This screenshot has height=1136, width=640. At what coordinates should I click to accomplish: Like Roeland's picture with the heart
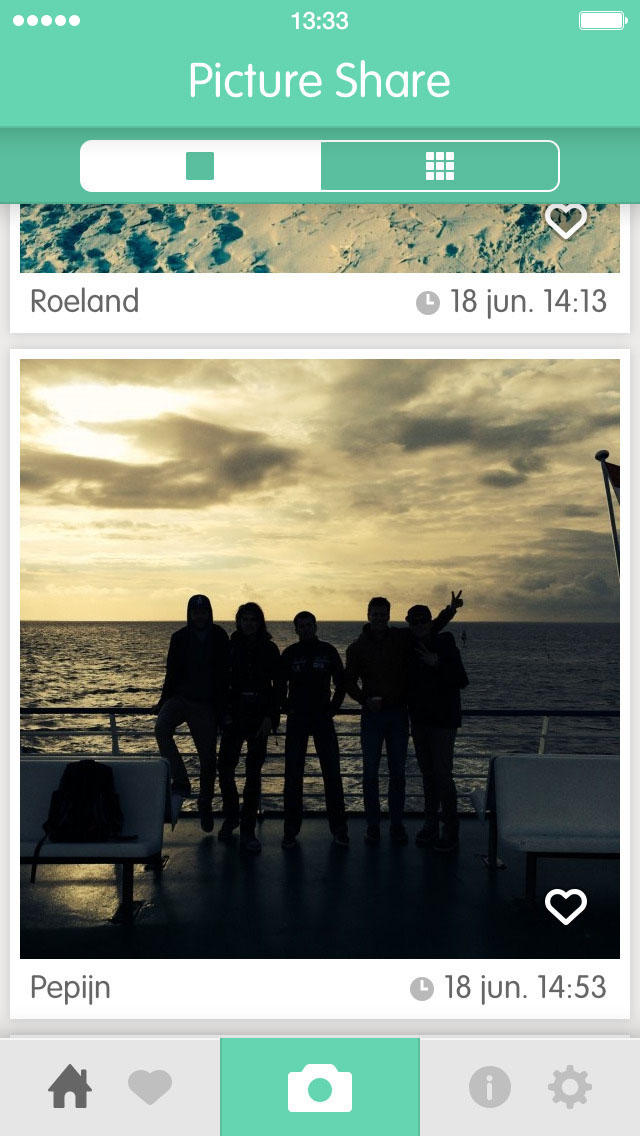click(565, 221)
